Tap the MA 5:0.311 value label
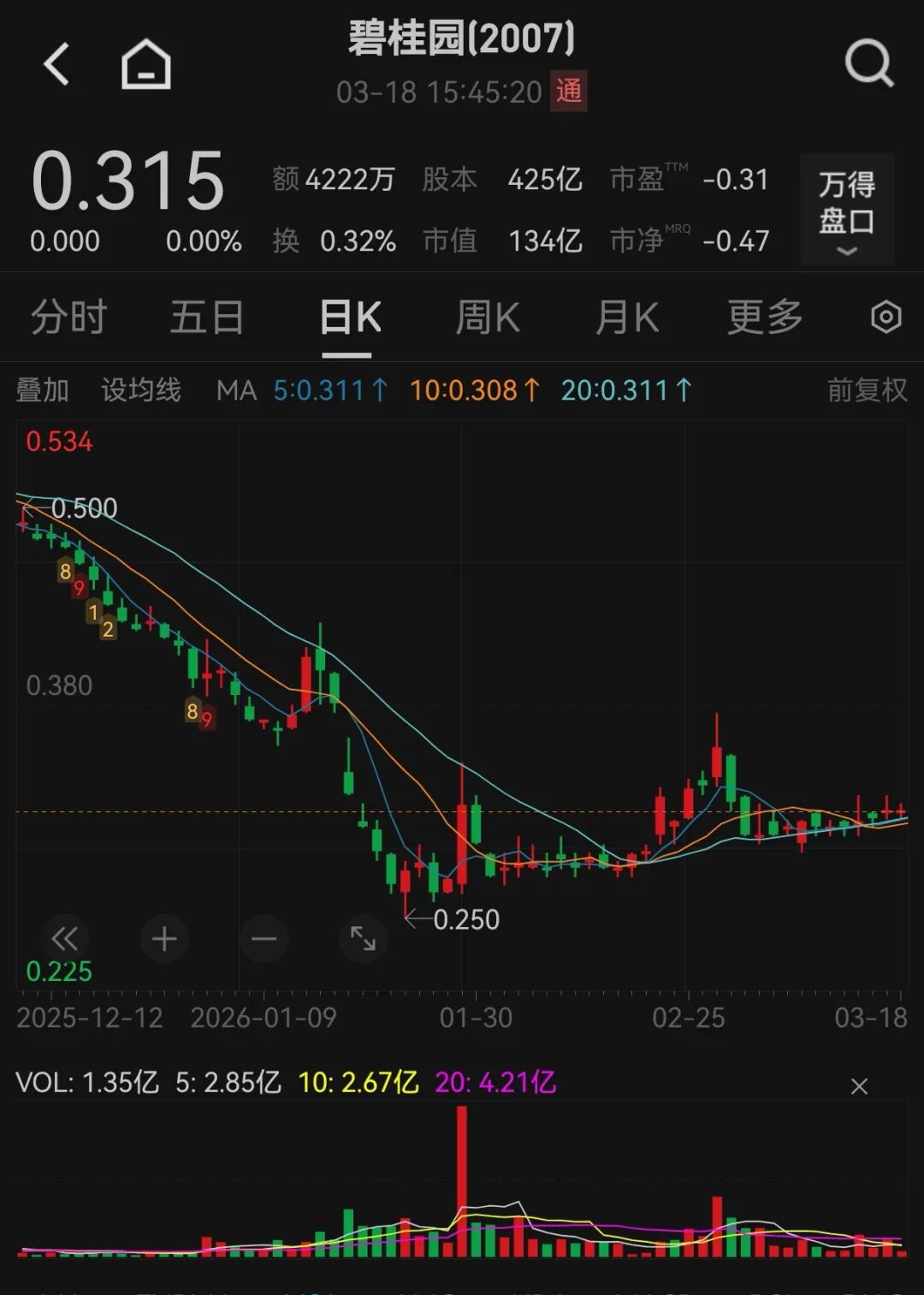This screenshot has height=1295, width=924. pos(329,389)
